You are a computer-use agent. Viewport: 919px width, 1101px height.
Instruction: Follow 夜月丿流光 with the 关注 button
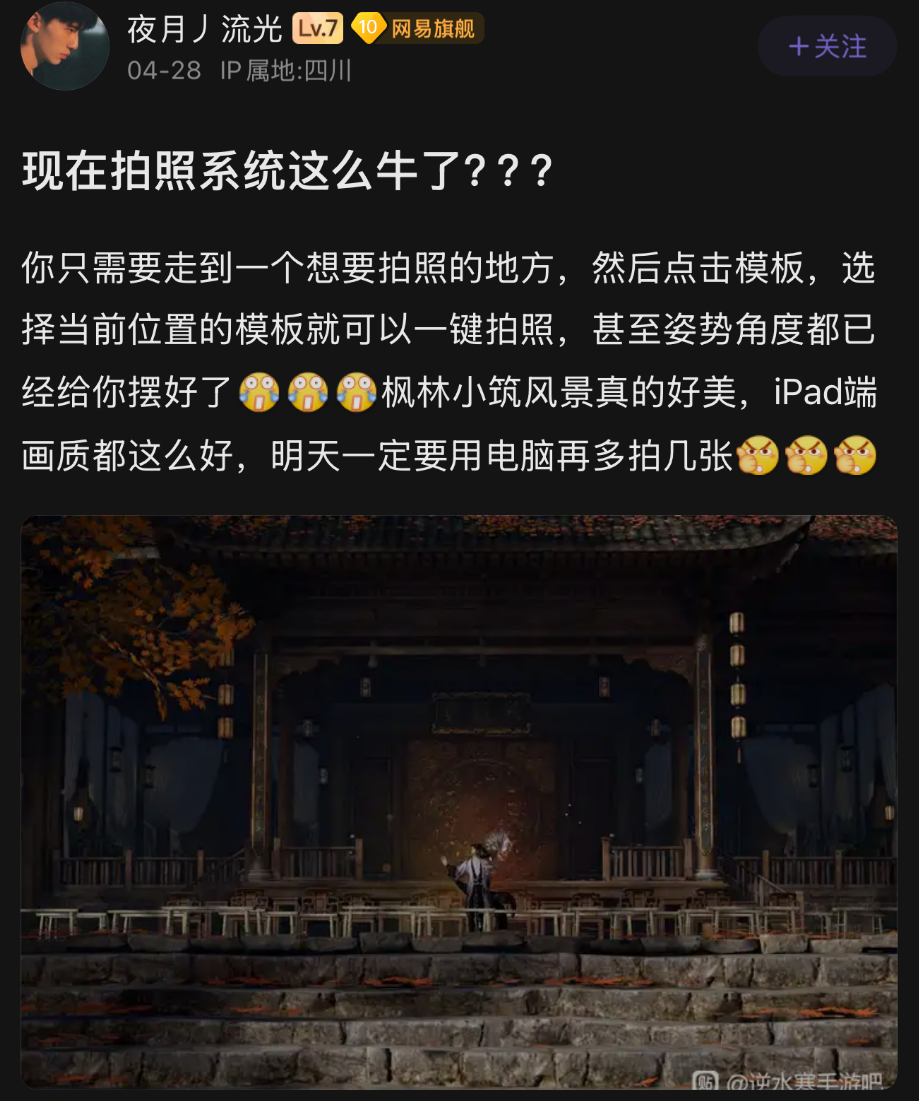pos(827,47)
